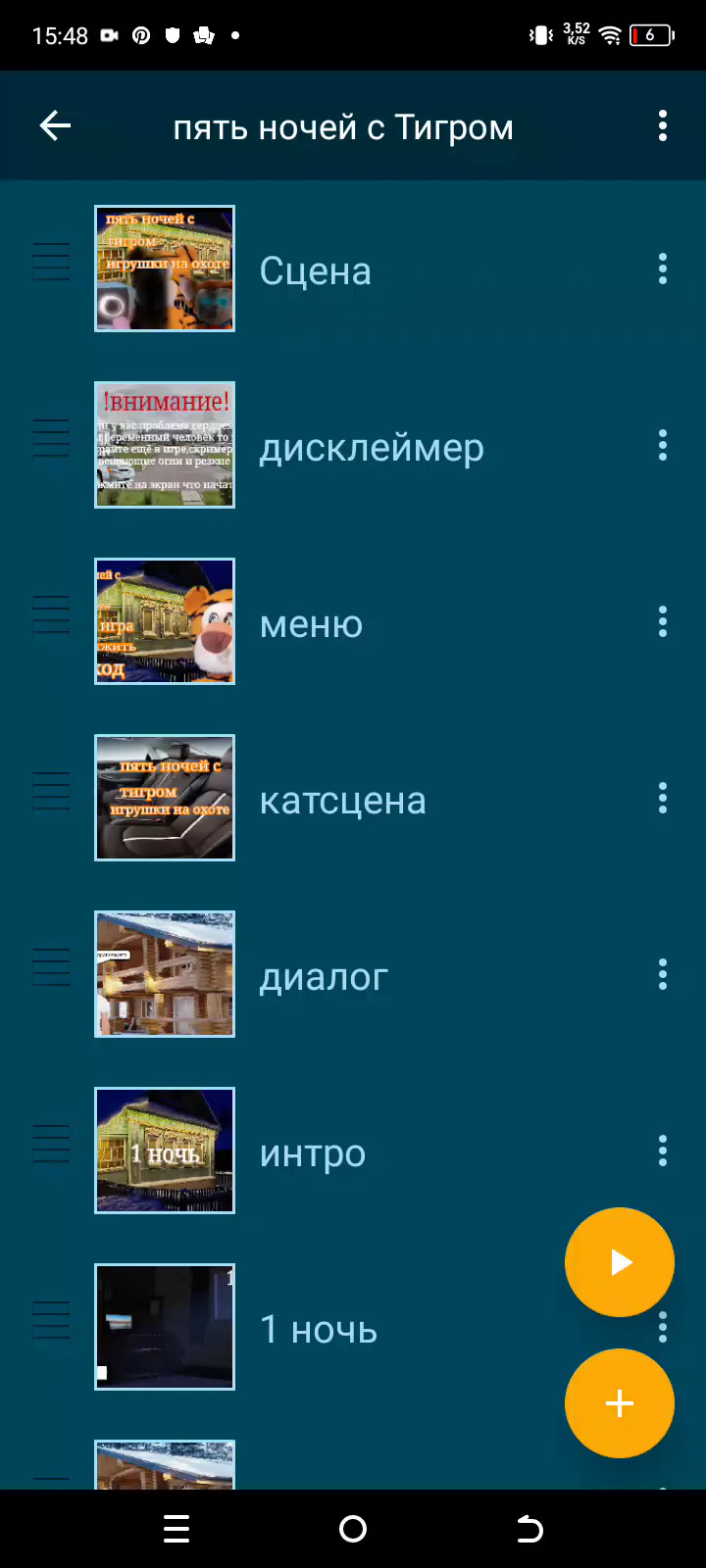
Task: Show options for the дисклеймер scene
Action: tap(663, 445)
